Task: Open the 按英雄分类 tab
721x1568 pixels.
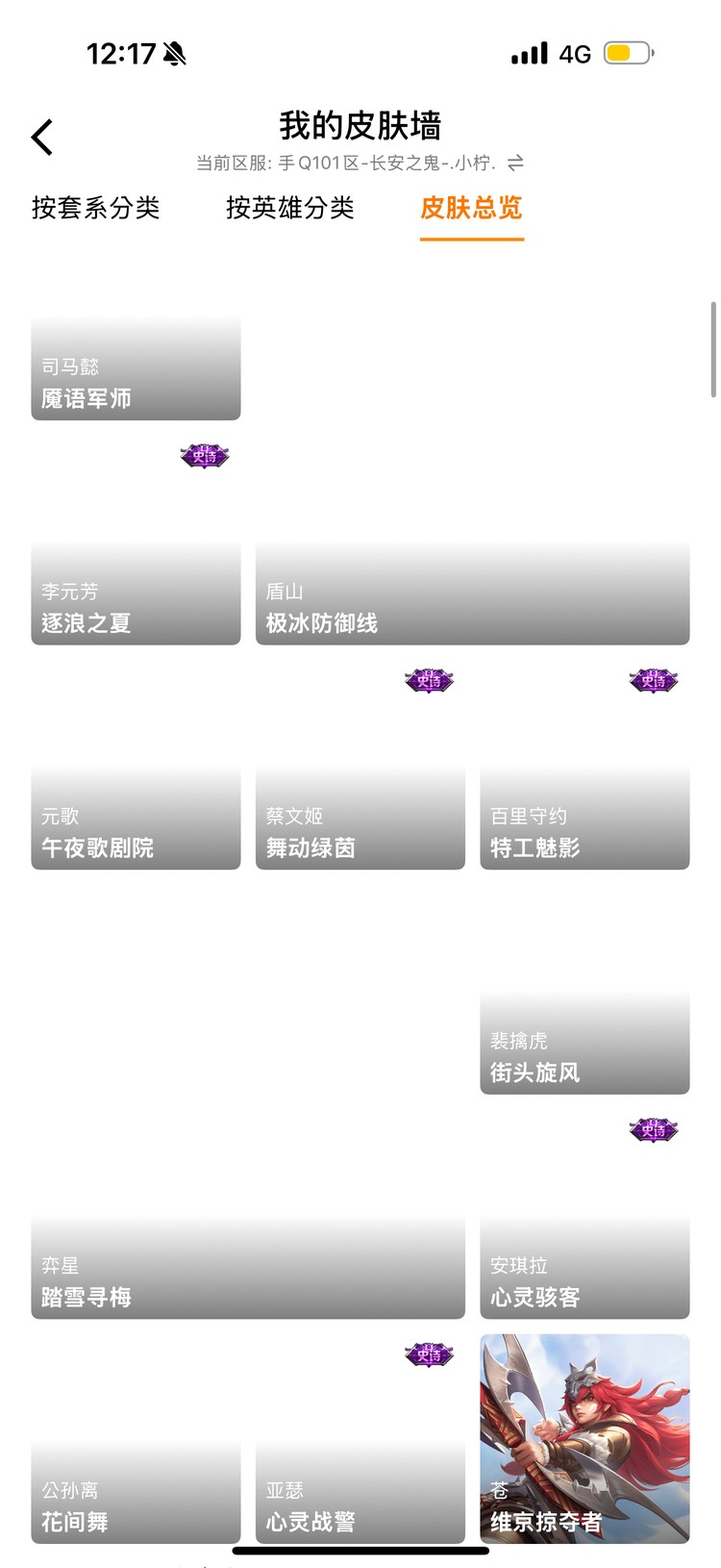Action: point(290,208)
